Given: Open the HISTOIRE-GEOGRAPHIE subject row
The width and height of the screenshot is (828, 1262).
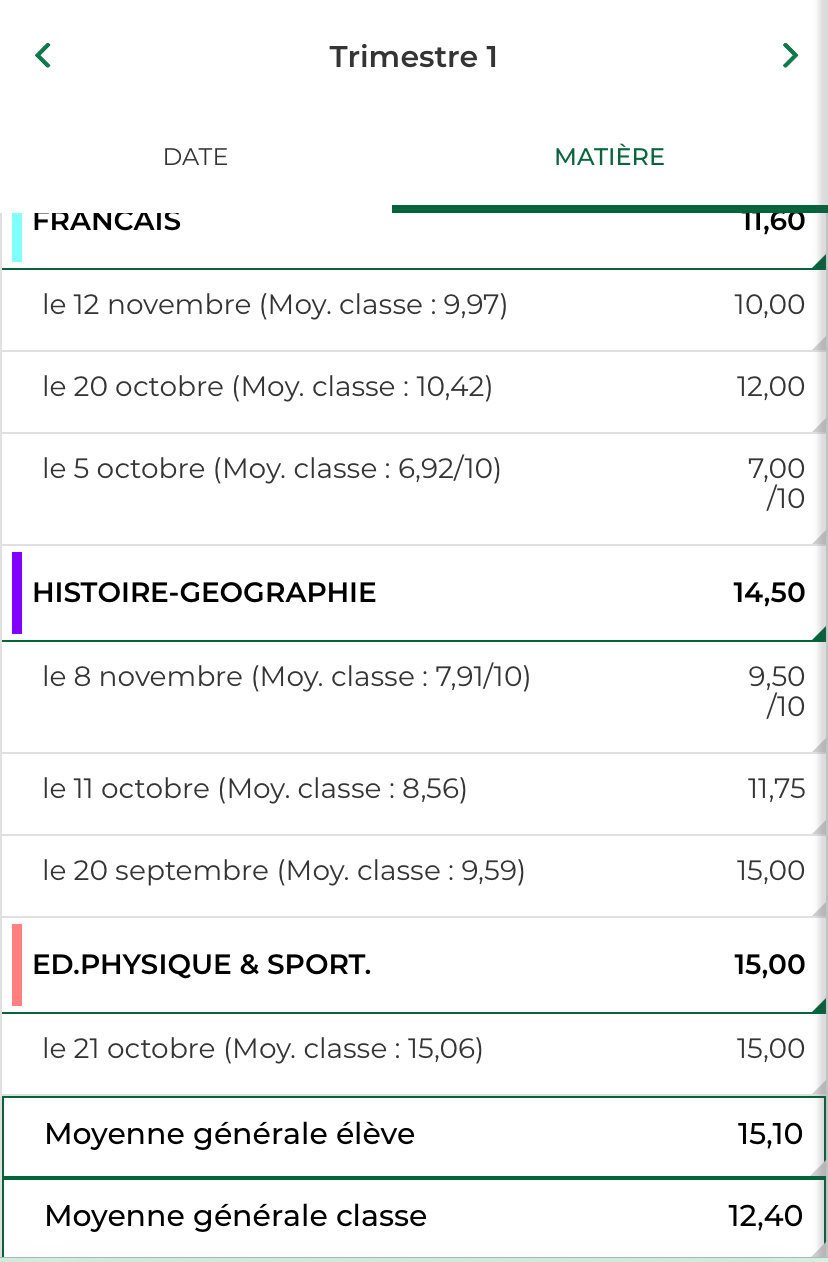Looking at the screenshot, I should coord(414,593).
